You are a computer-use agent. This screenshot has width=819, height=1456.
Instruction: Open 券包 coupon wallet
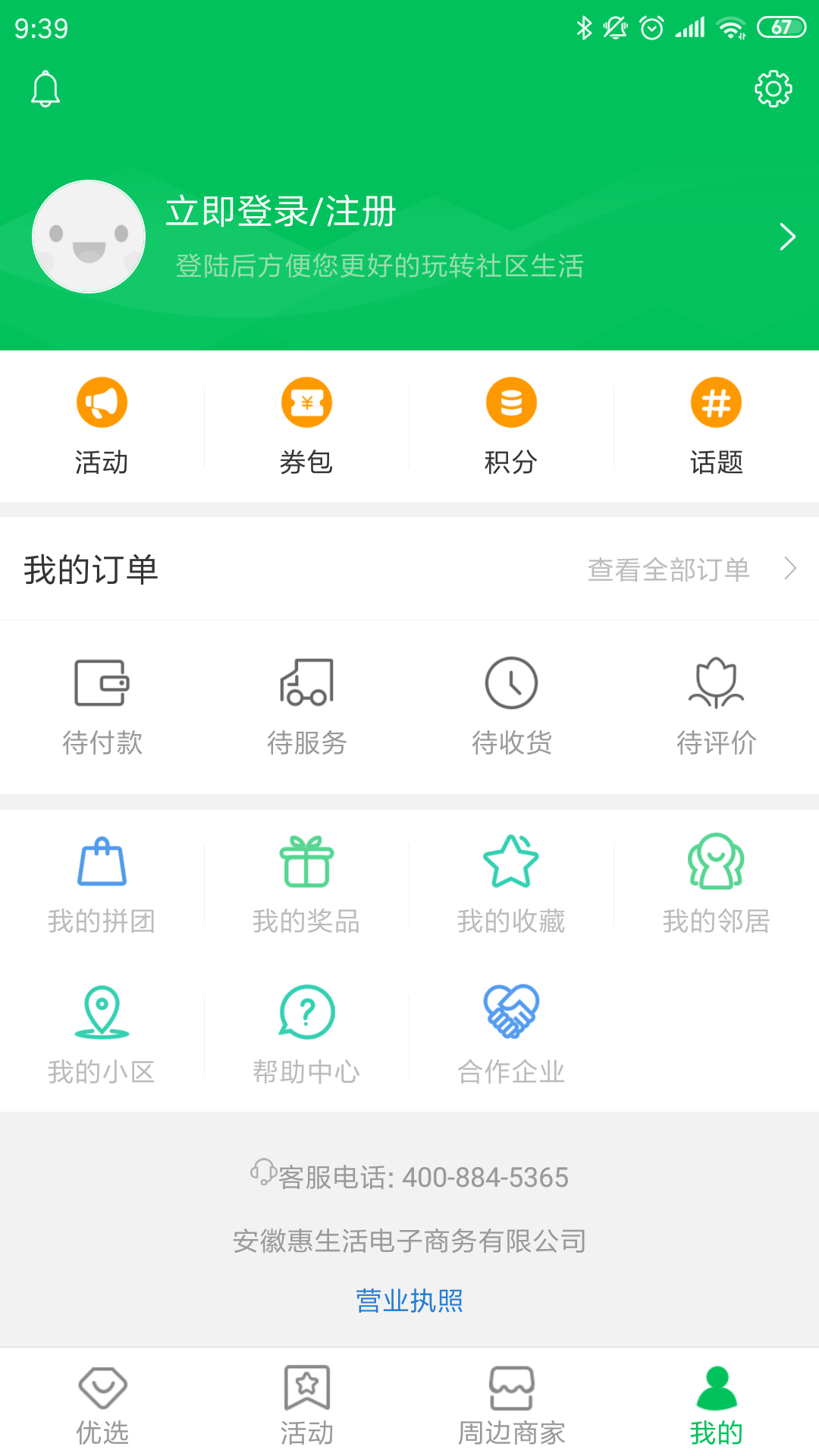[306, 425]
